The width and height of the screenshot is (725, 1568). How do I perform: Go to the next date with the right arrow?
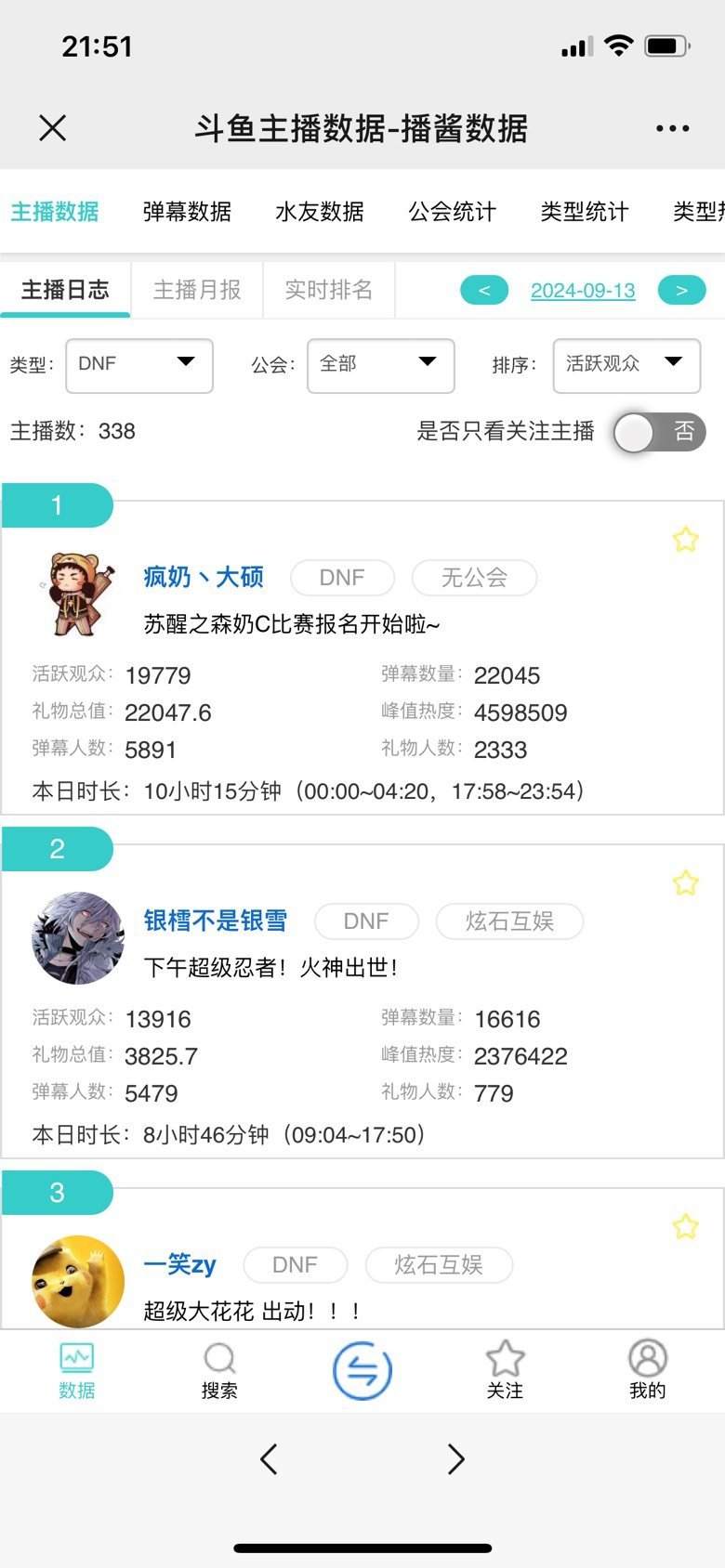pos(681,290)
